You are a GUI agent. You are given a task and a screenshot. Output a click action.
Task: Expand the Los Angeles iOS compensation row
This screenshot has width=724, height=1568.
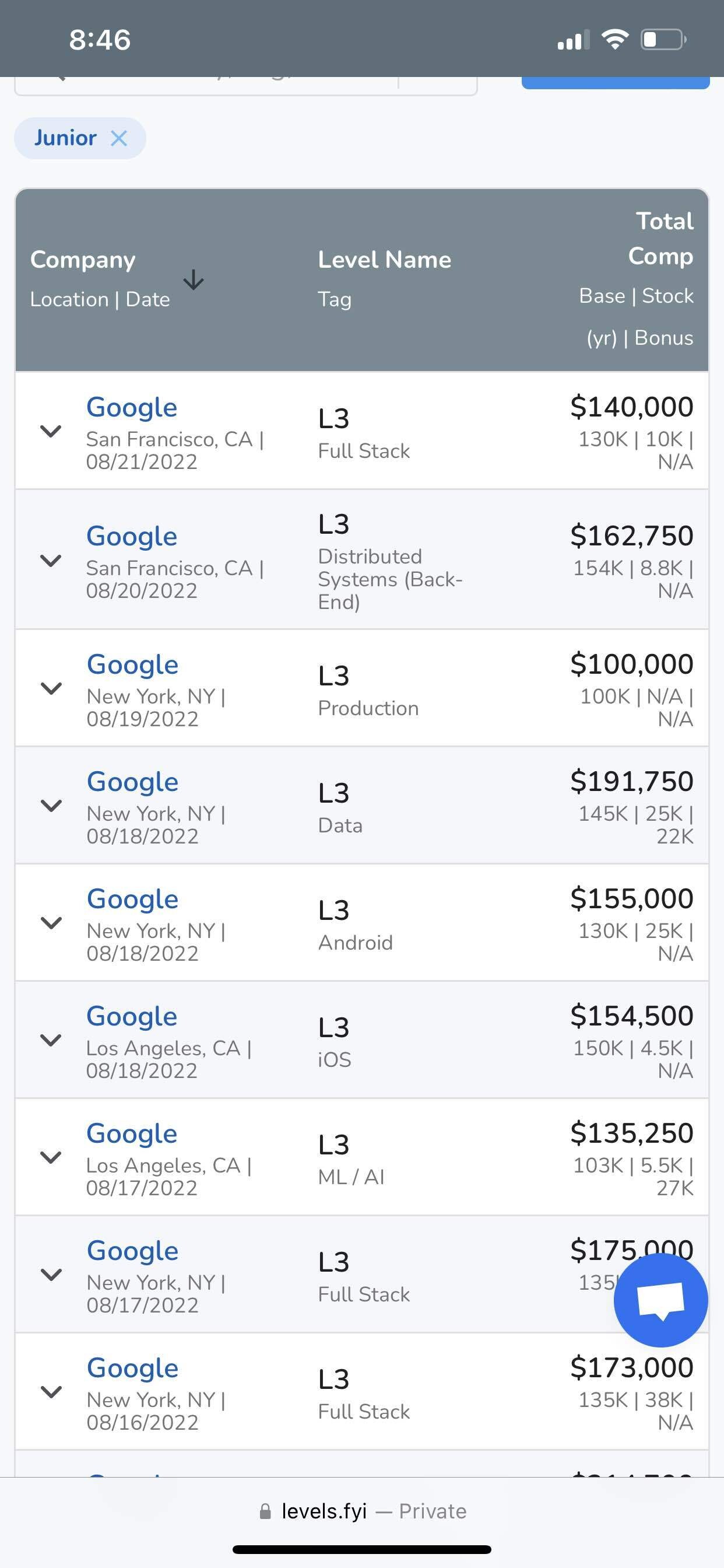pyautogui.click(x=52, y=1040)
